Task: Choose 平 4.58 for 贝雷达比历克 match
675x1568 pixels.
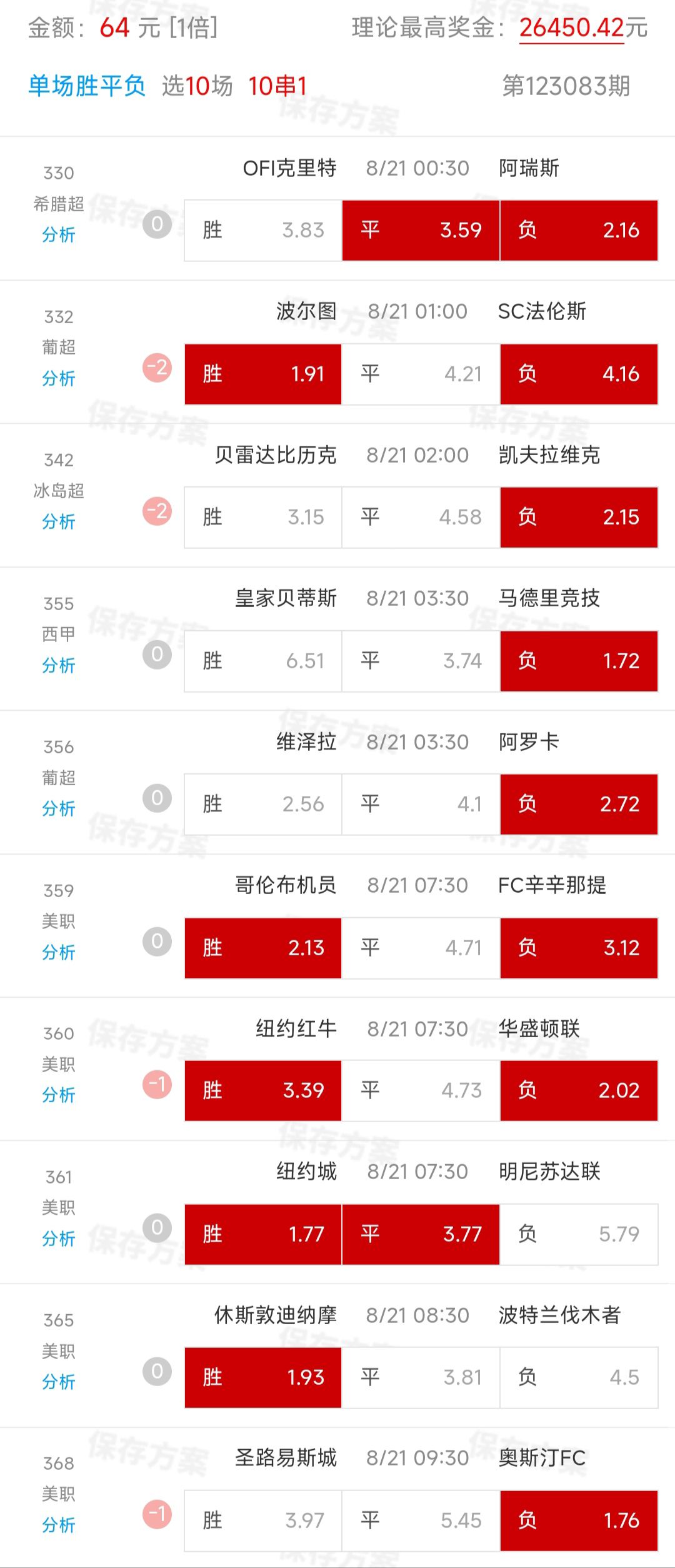Action: [x=421, y=517]
